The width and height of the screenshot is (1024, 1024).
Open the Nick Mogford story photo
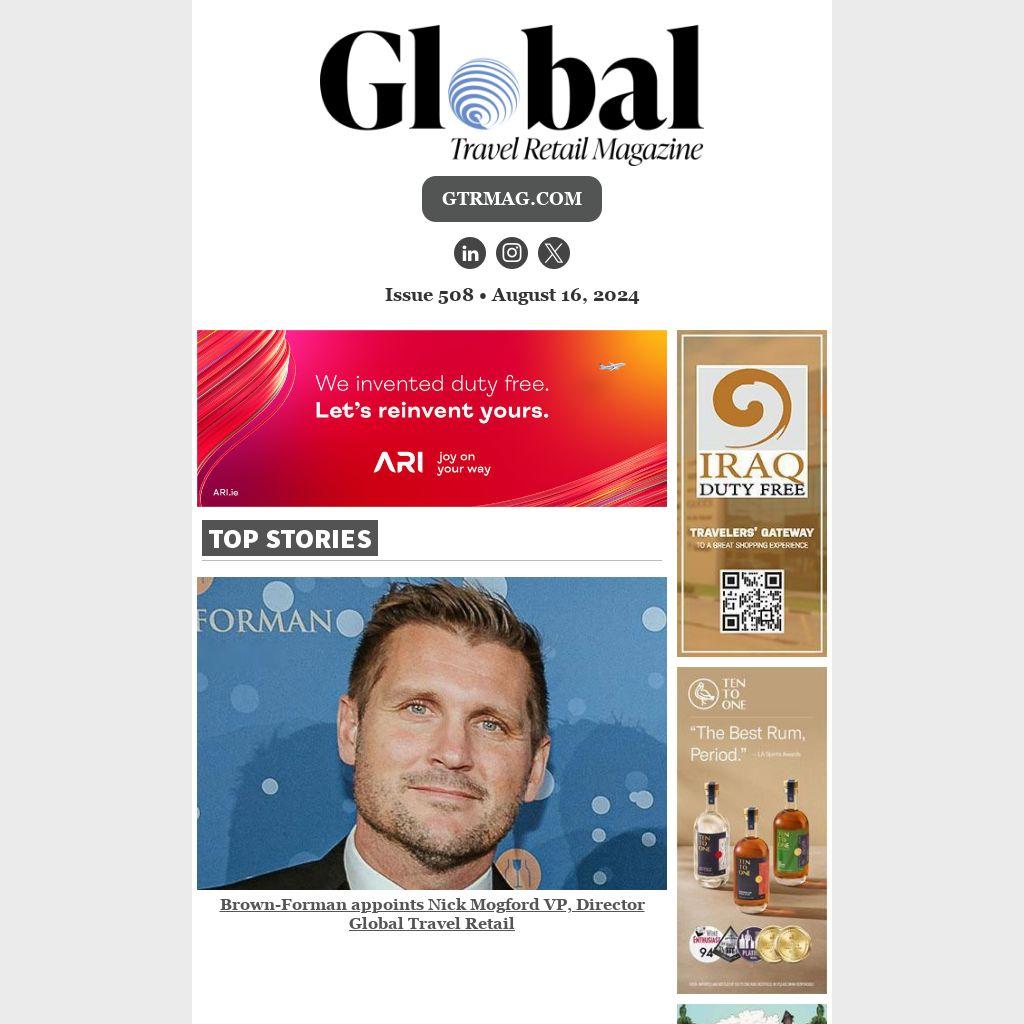431,733
